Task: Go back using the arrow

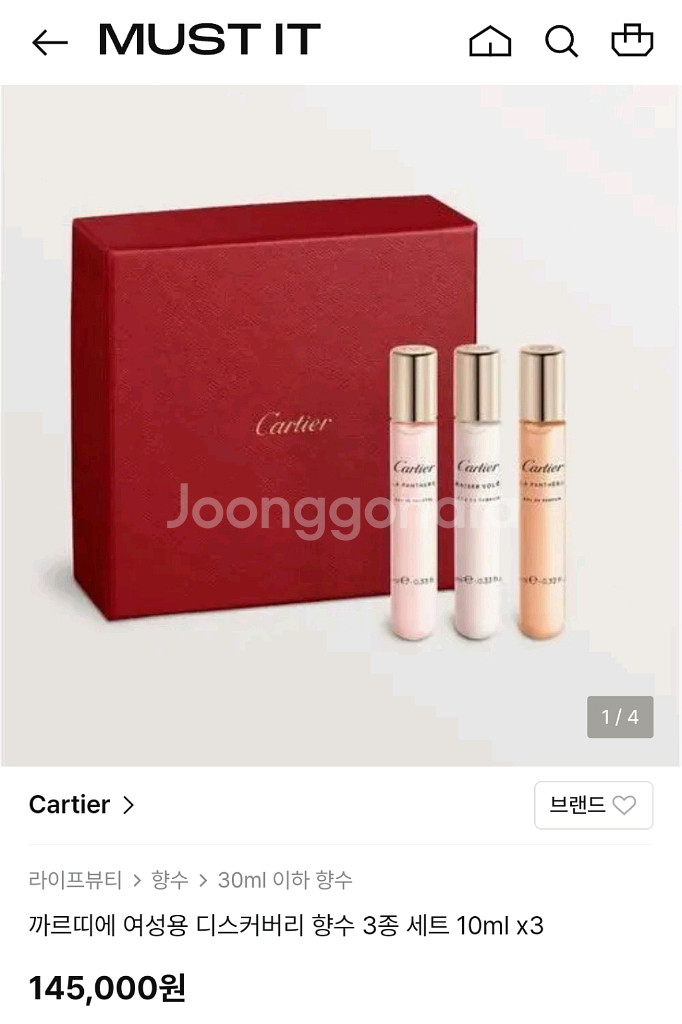Action: click(x=49, y=42)
